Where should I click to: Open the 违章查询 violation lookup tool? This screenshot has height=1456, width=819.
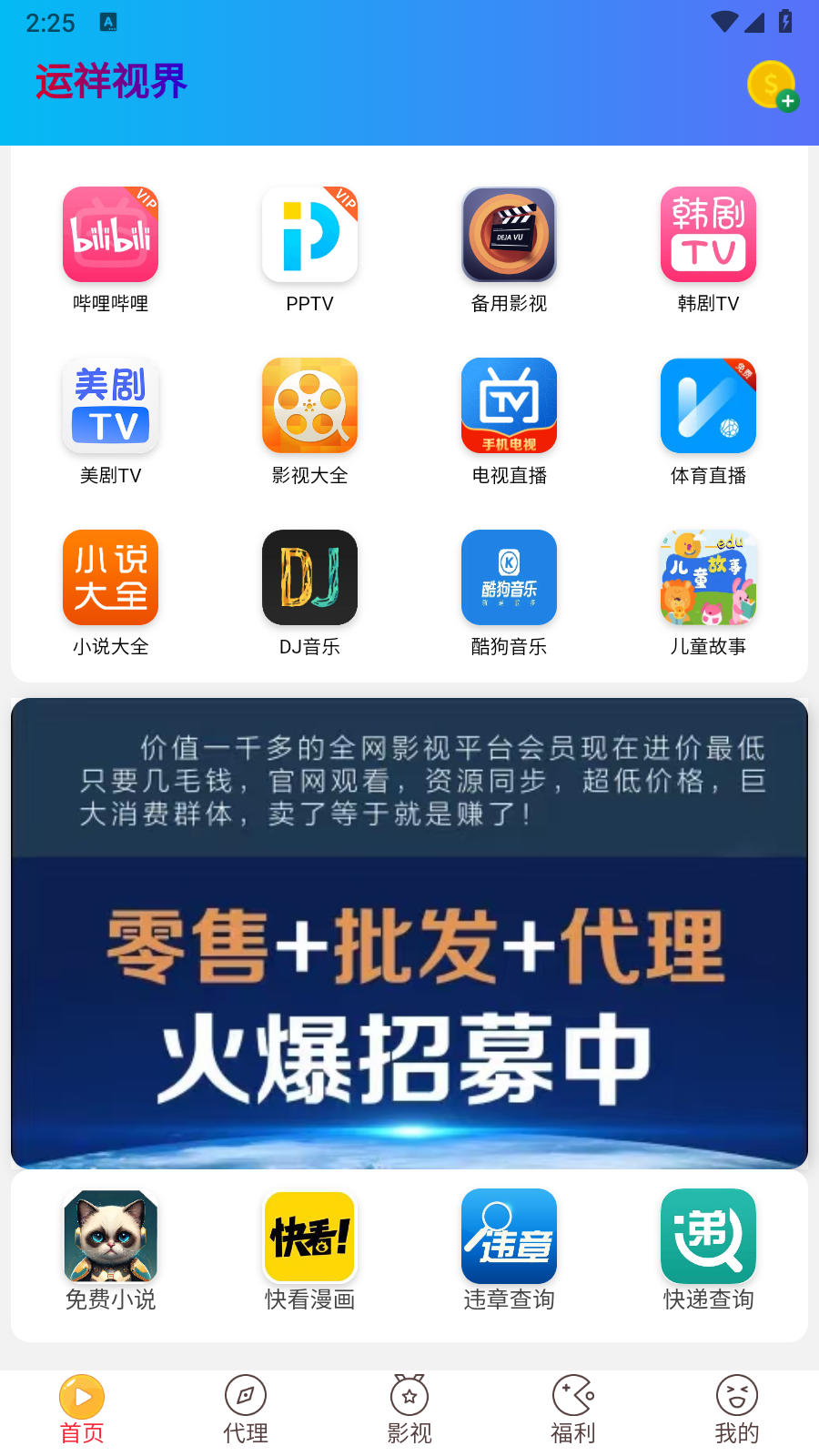point(509,1236)
